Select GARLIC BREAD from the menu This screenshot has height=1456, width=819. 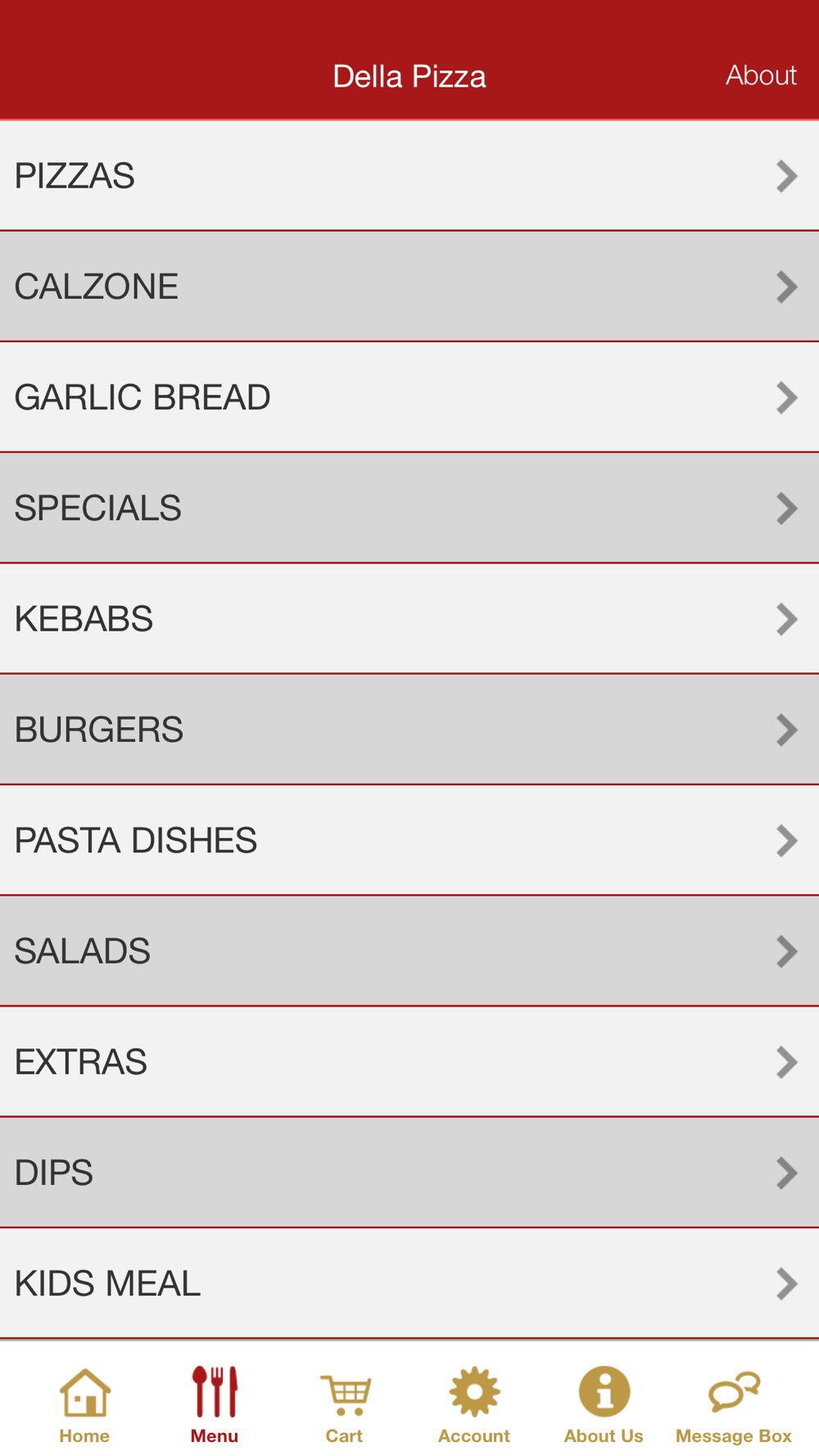(409, 397)
